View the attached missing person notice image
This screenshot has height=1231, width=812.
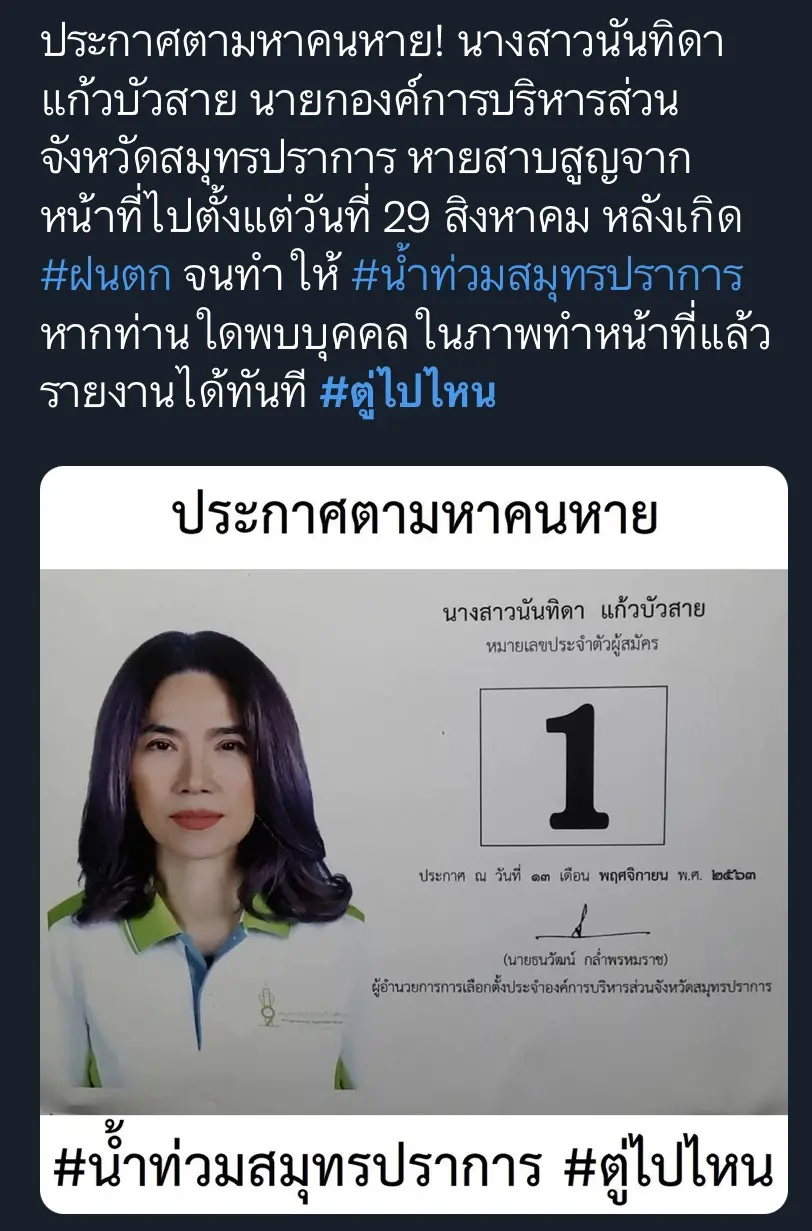(x=413, y=840)
